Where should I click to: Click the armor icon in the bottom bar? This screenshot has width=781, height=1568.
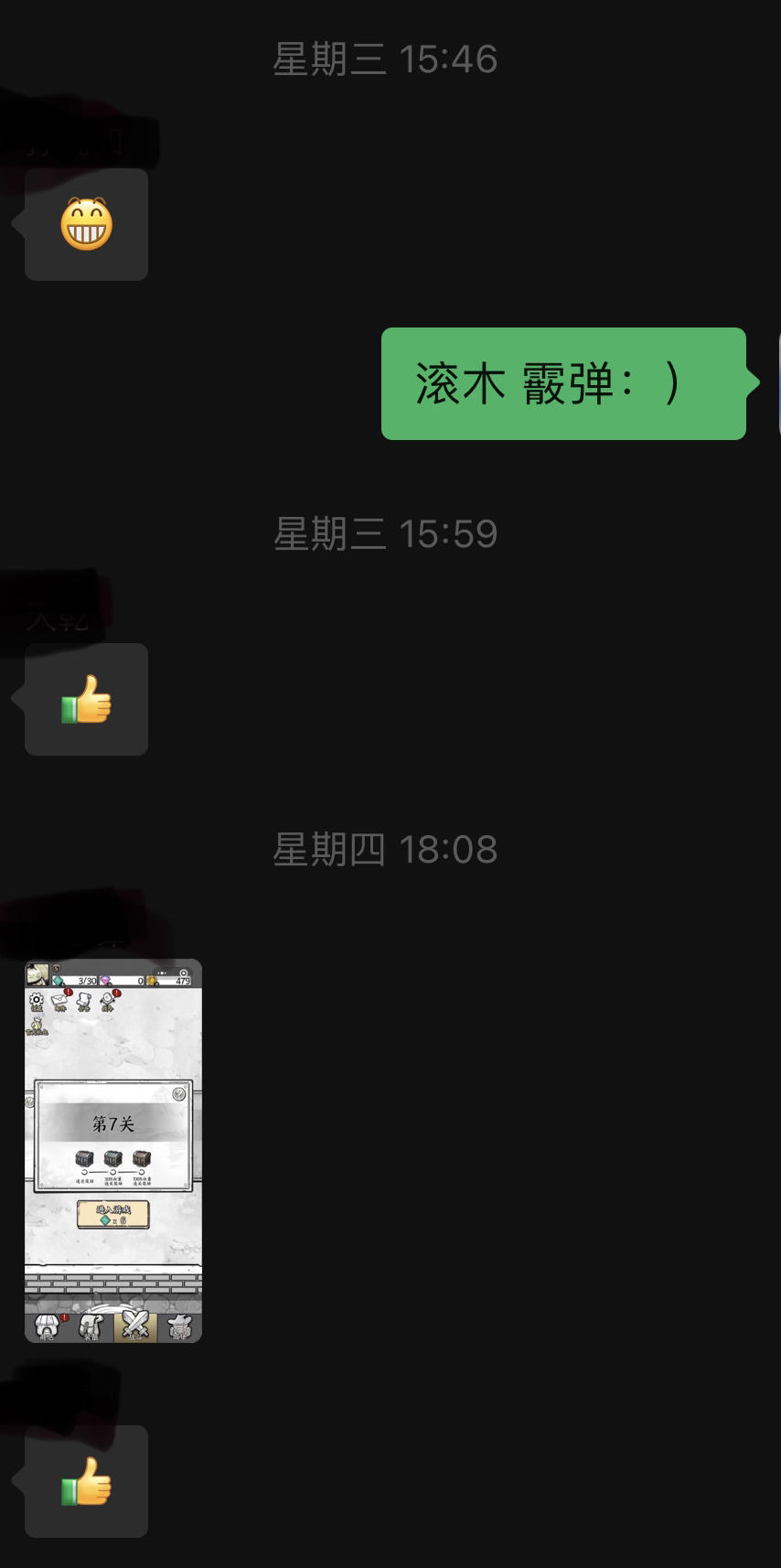(x=89, y=1325)
